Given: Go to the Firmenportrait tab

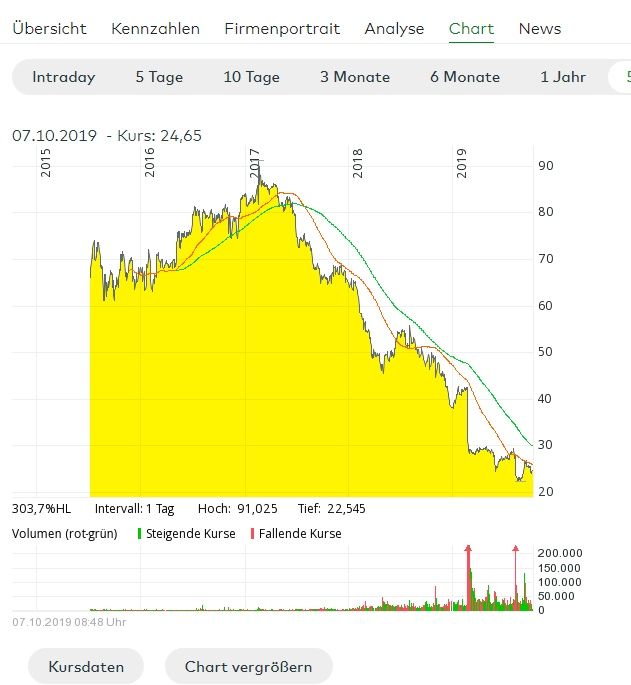Looking at the screenshot, I should [x=282, y=29].
